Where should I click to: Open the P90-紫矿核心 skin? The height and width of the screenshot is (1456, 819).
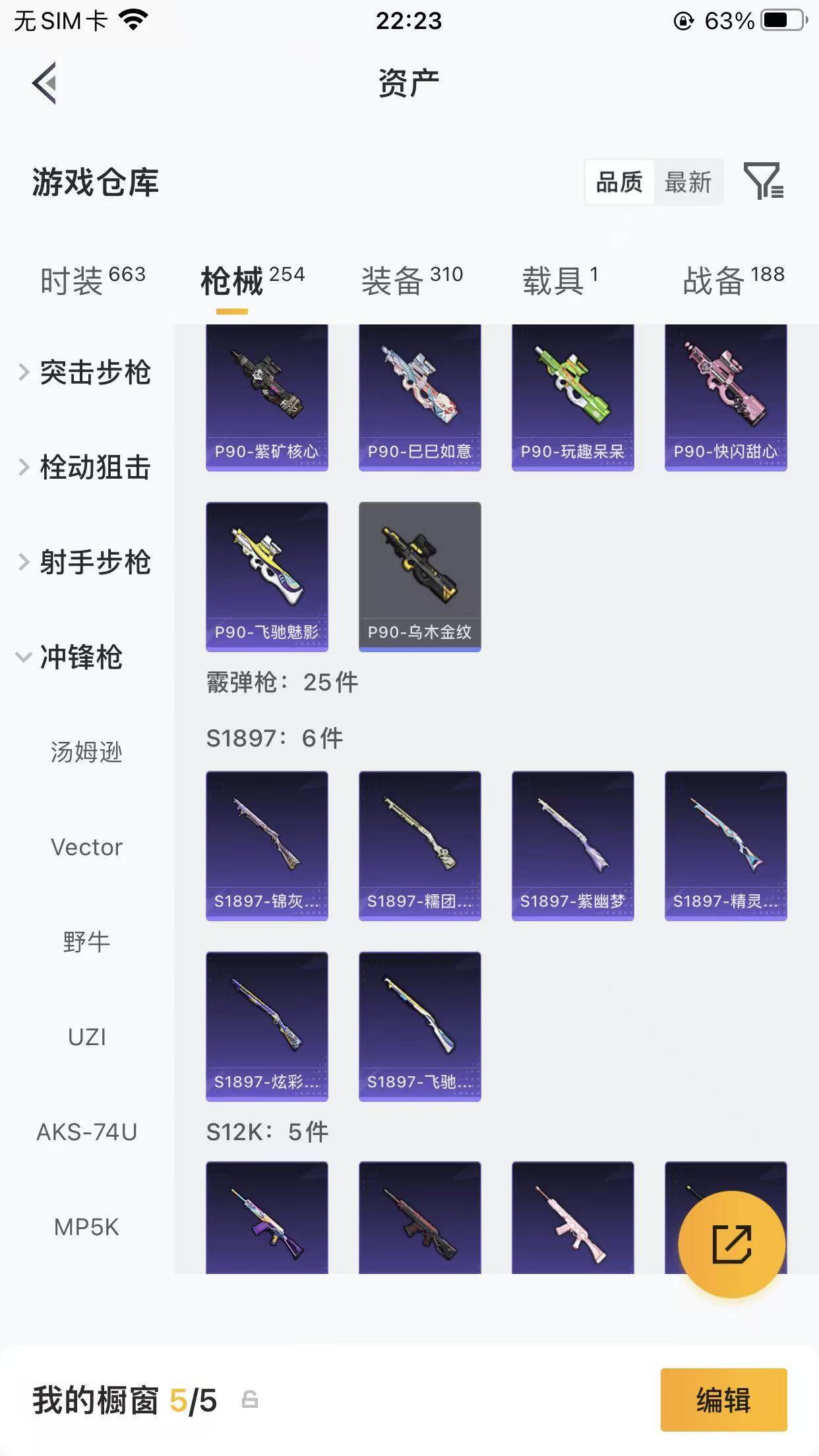266,398
